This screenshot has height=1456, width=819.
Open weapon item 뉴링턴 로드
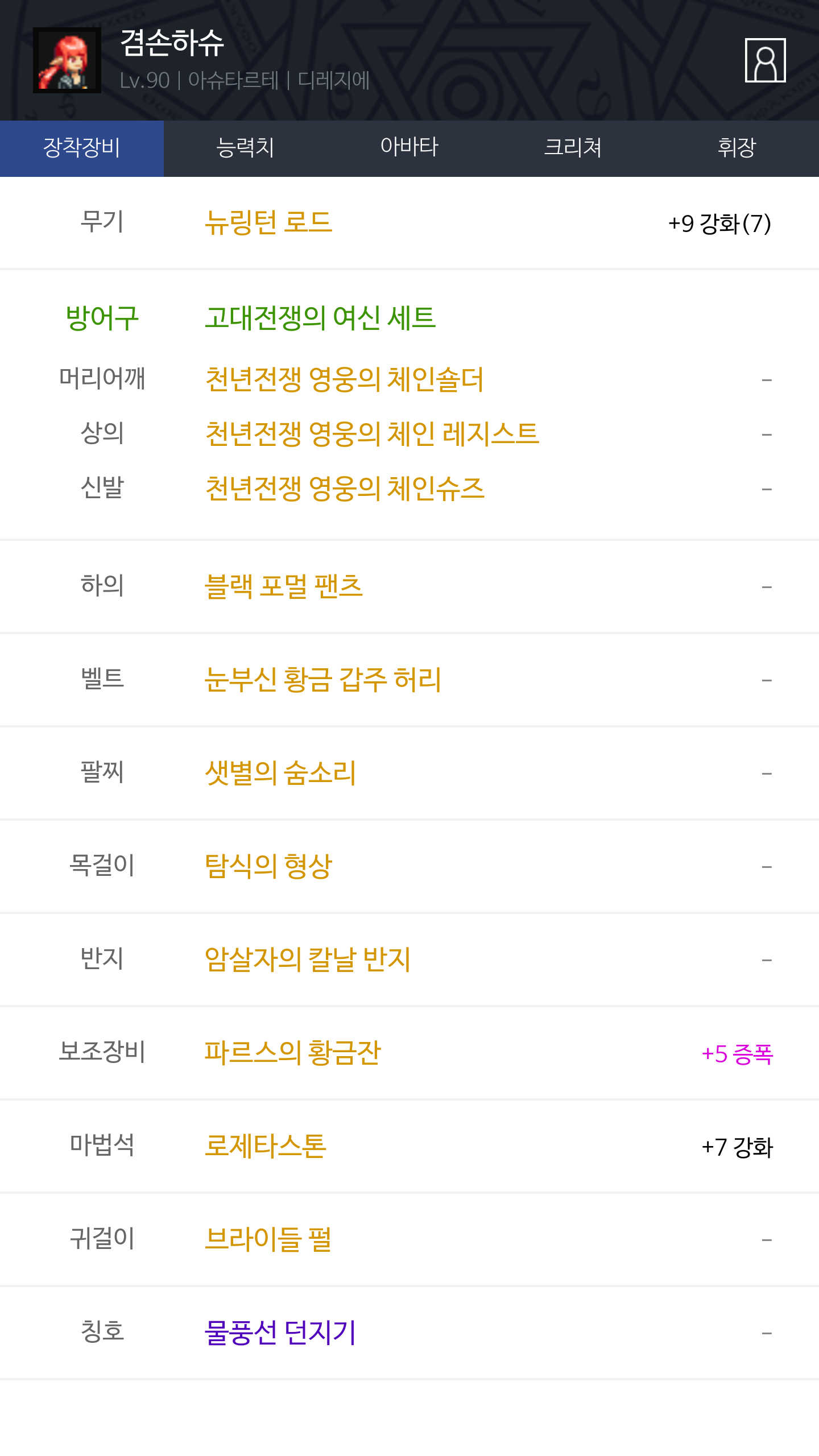point(268,222)
